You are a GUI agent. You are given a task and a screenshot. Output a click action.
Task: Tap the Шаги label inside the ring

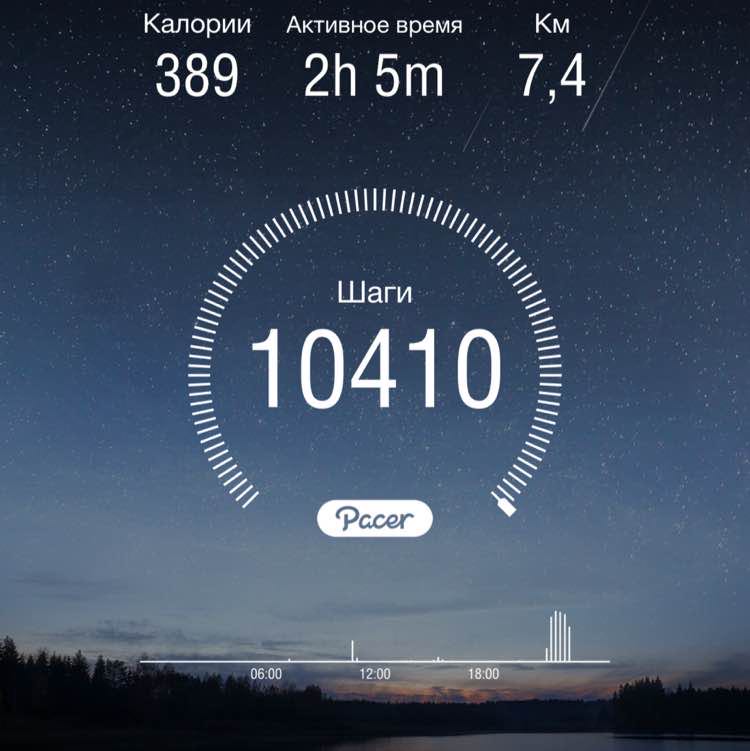pos(375,294)
